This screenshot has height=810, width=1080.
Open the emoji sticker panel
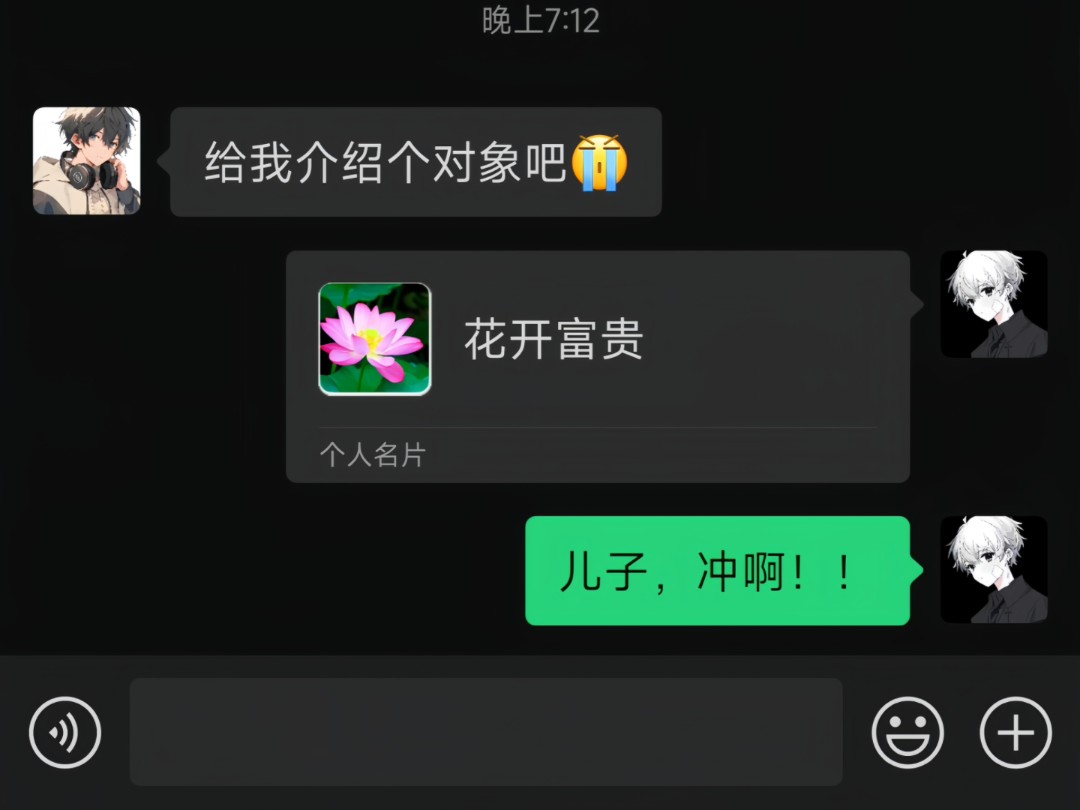click(907, 732)
